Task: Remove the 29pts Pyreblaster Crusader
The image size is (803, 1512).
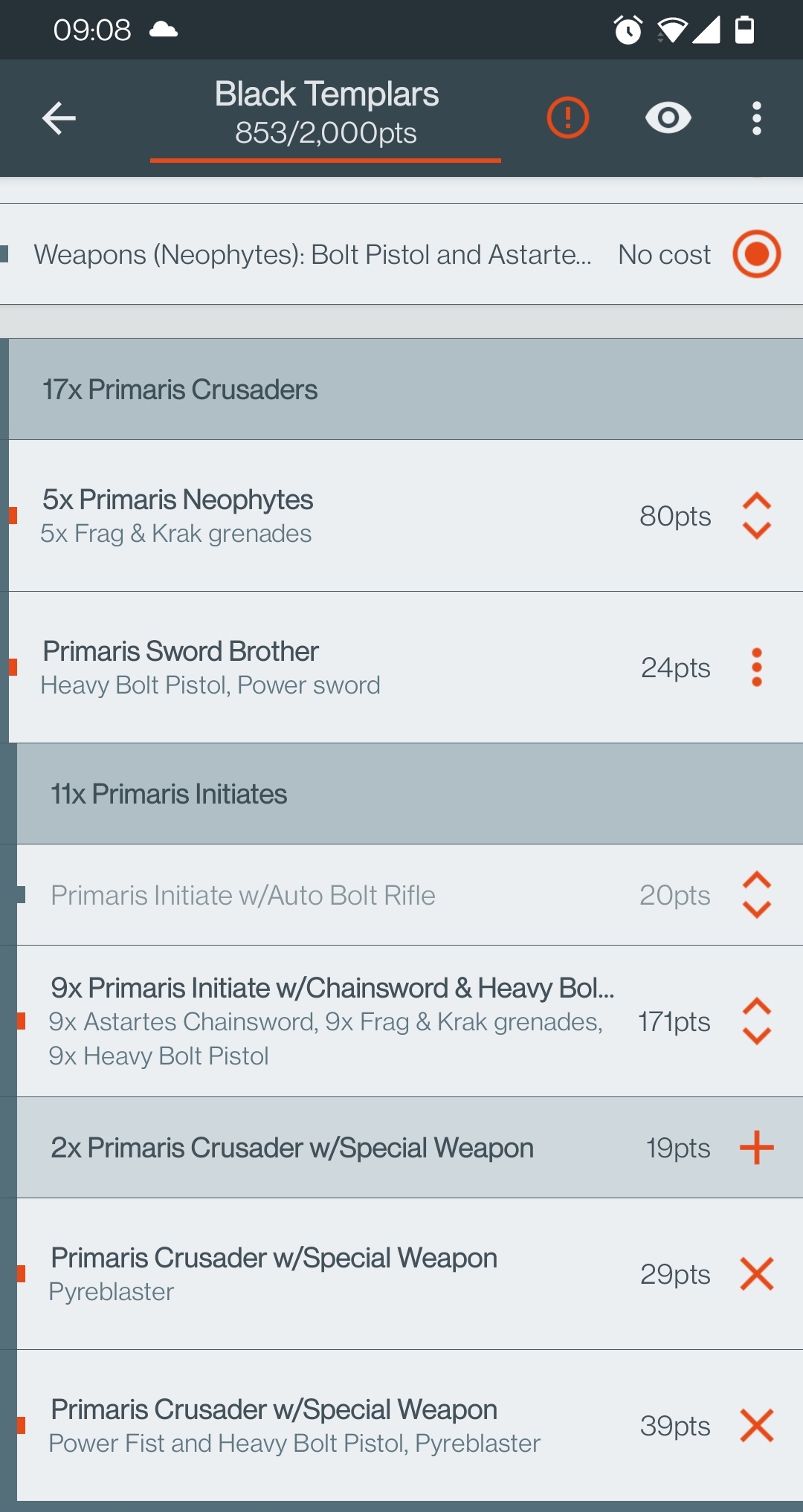Action: coord(756,1273)
